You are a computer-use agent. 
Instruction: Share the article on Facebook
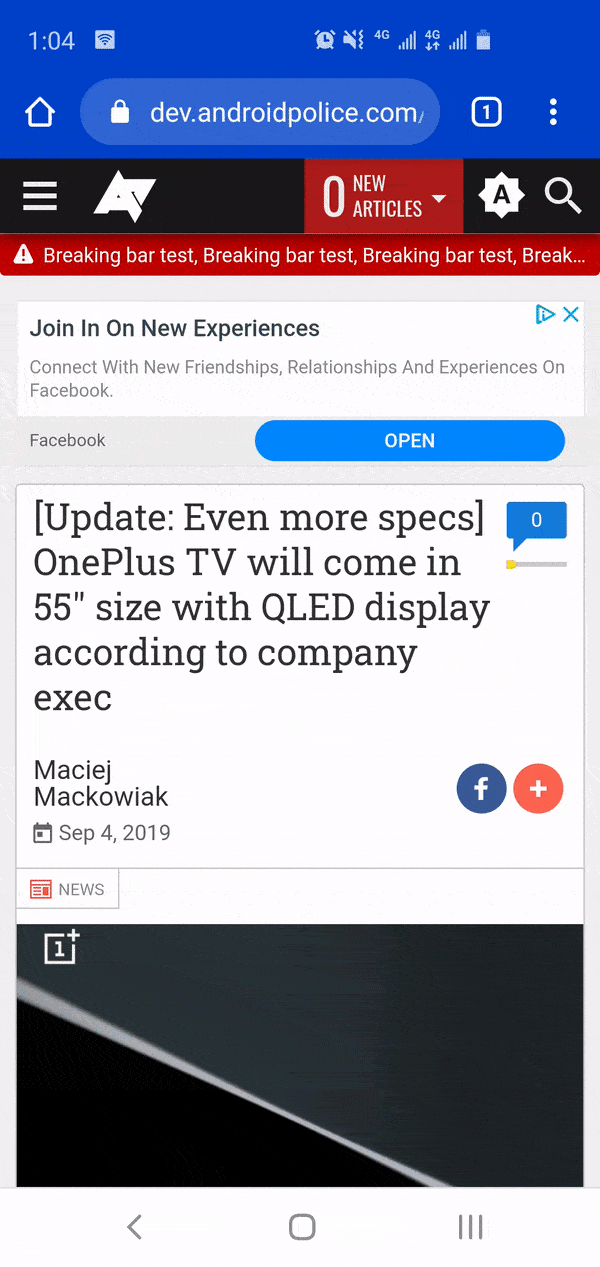(481, 789)
